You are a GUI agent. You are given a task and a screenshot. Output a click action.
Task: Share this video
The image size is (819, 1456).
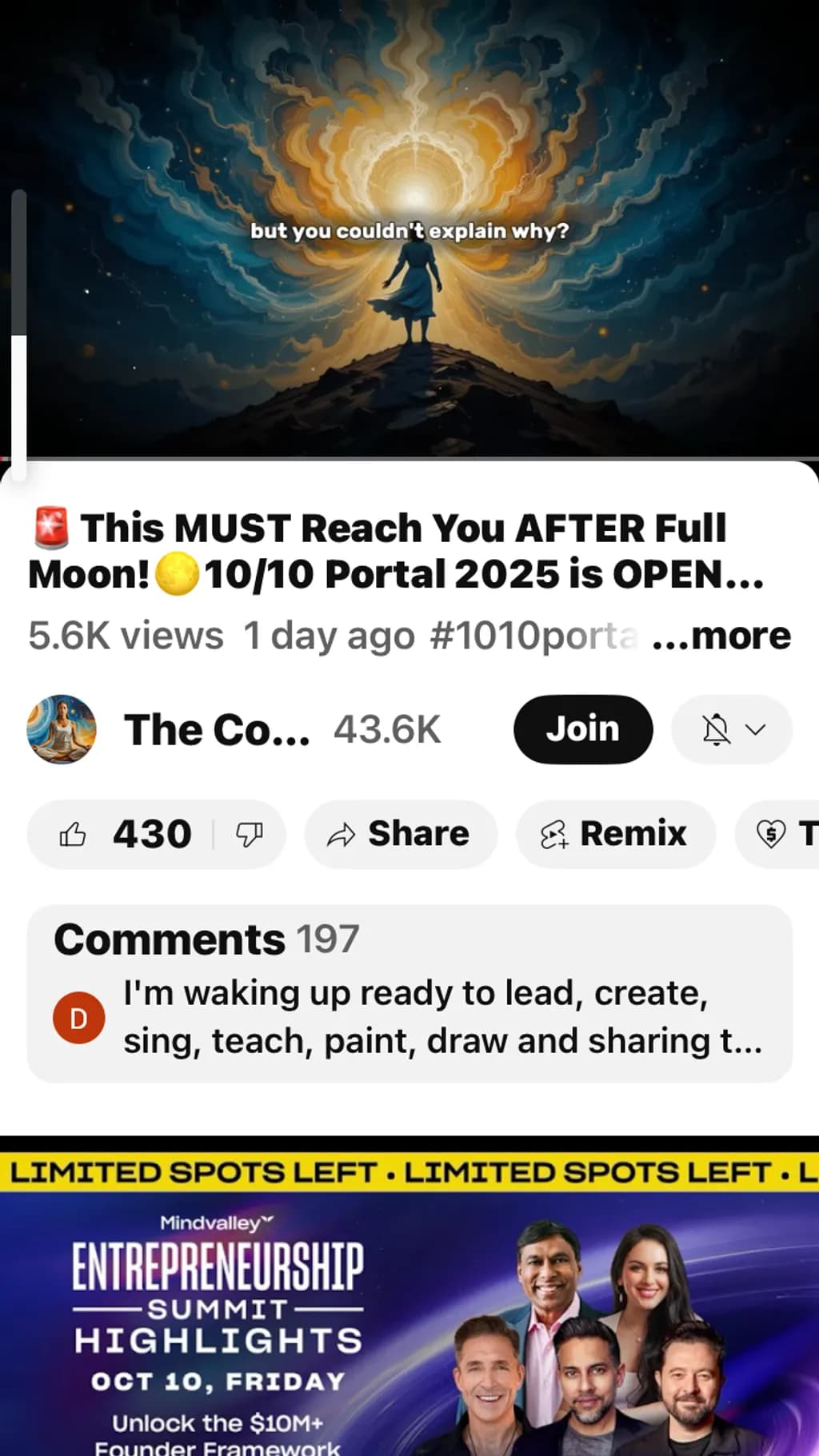(401, 834)
